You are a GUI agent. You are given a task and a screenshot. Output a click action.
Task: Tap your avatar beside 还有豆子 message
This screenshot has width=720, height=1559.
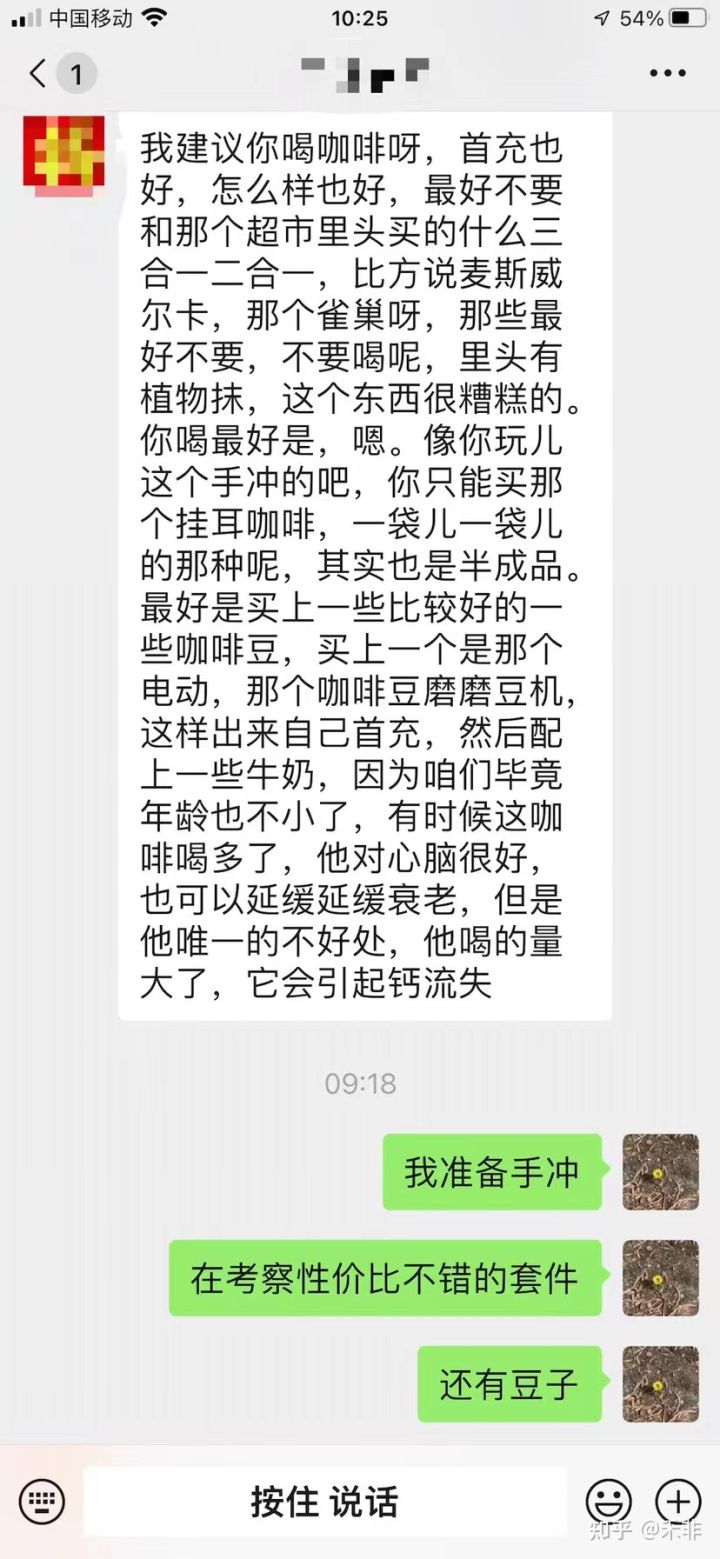coord(660,1385)
